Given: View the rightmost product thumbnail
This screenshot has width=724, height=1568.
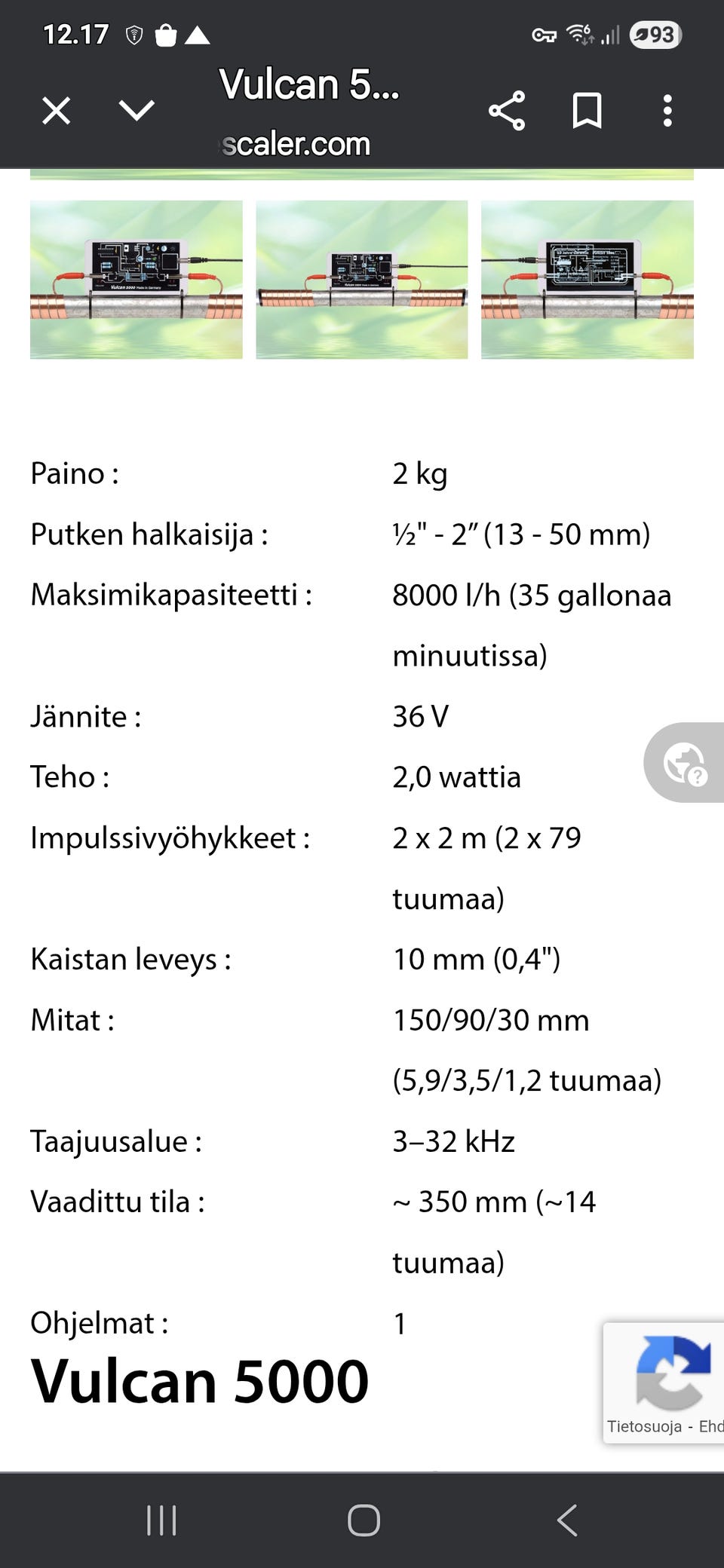Looking at the screenshot, I should [588, 280].
